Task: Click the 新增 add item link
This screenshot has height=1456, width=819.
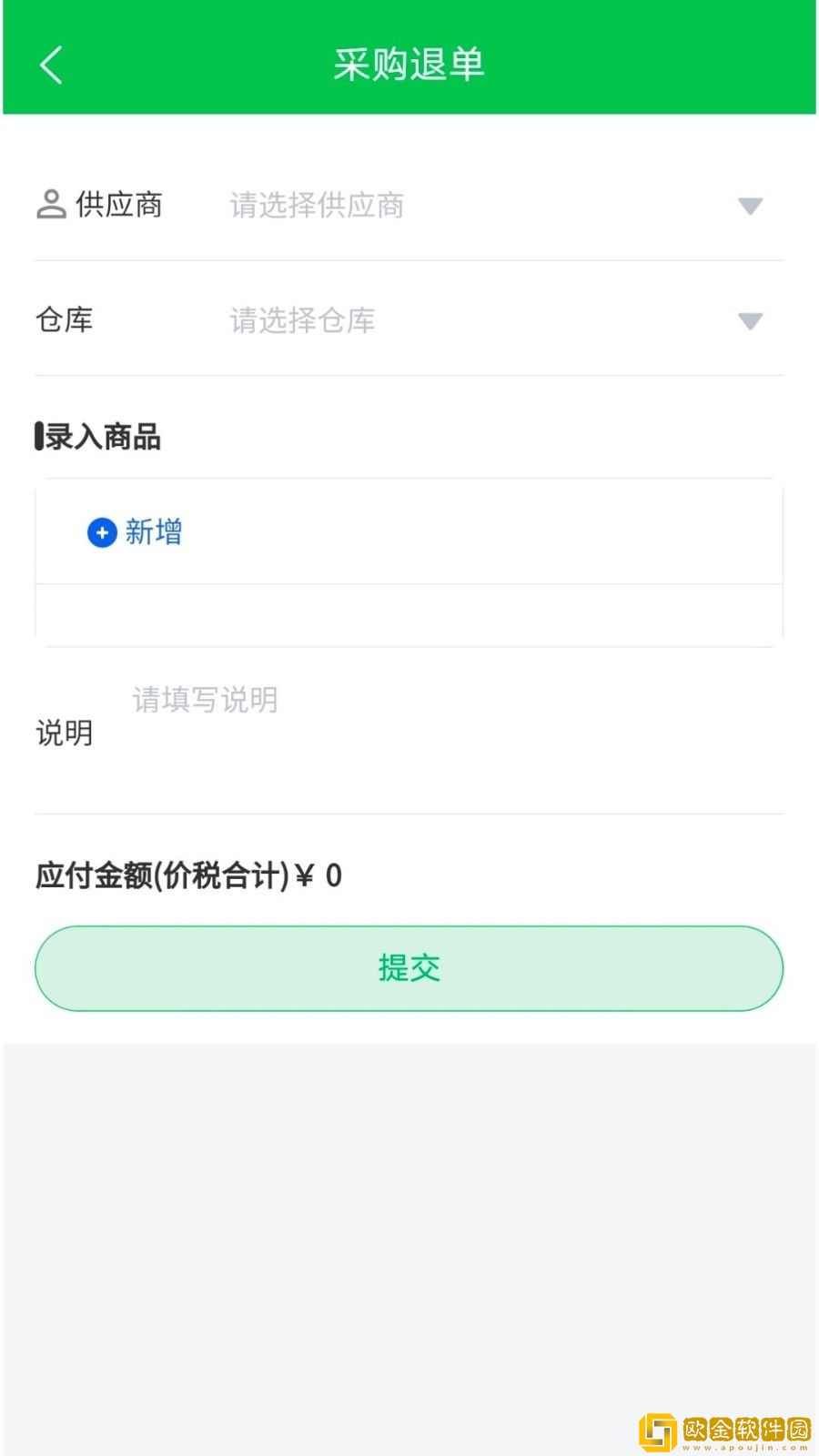Action: click(x=153, y=532)
